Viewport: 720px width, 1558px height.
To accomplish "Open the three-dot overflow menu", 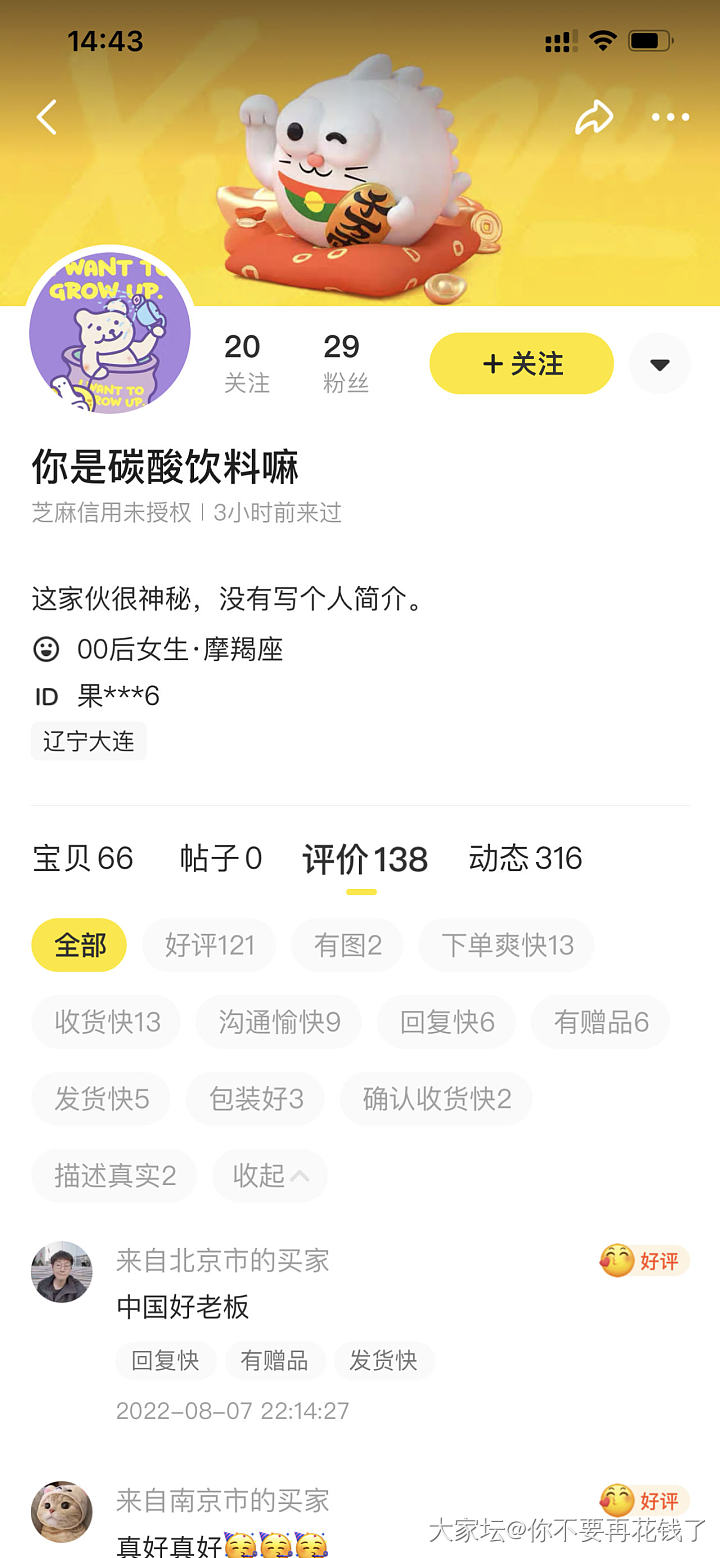I will 670,118.
